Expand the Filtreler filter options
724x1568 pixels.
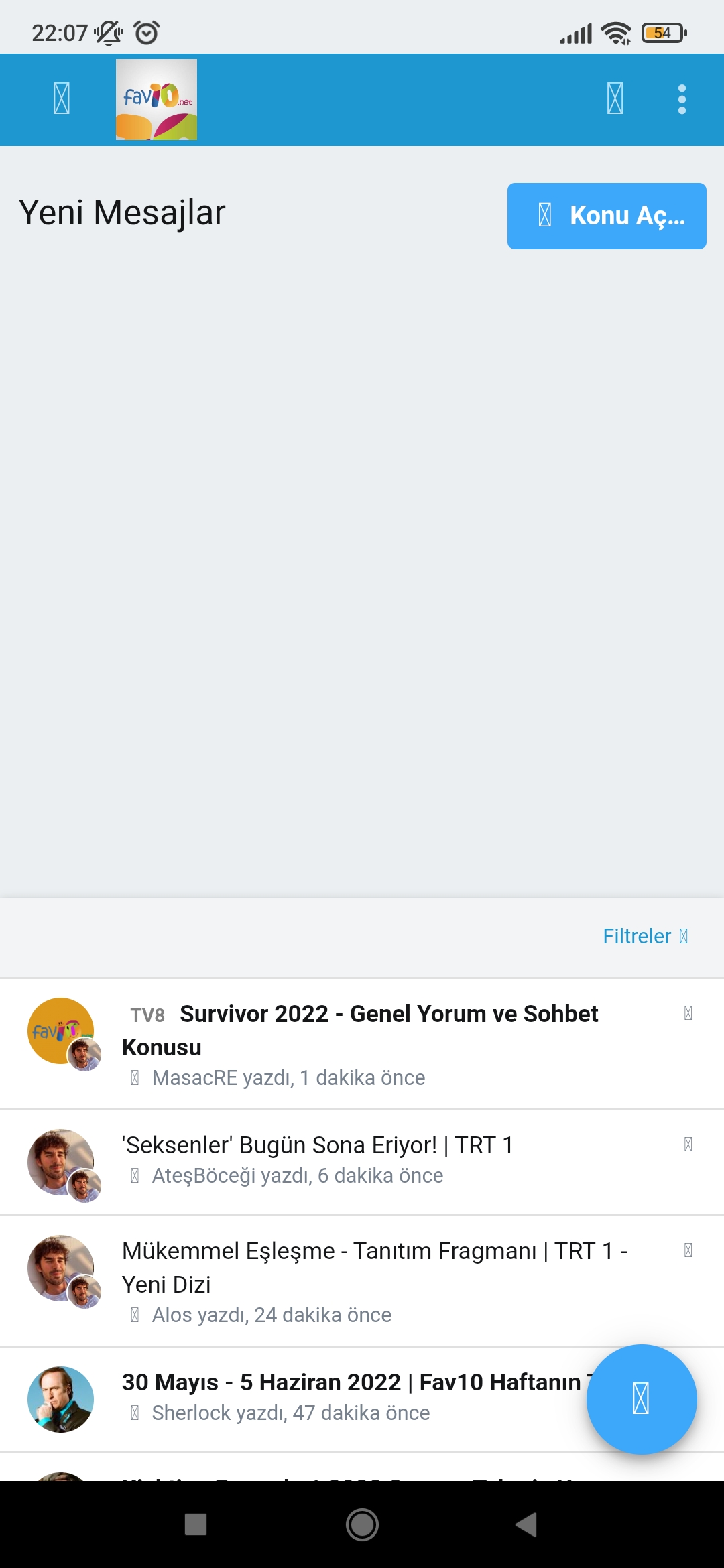(645, 936)
